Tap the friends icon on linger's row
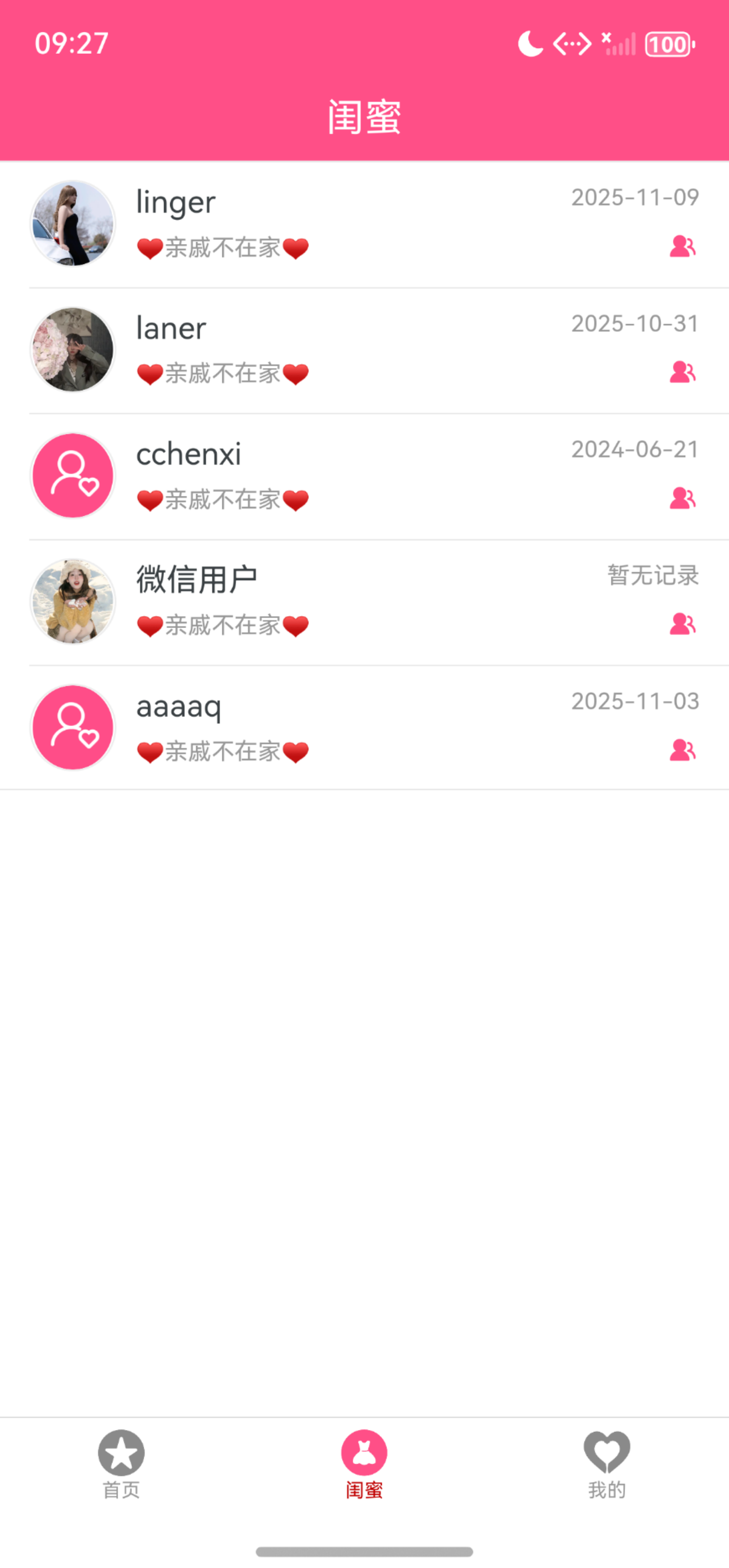Viewport: 729px width, 1568px height. 682,246
